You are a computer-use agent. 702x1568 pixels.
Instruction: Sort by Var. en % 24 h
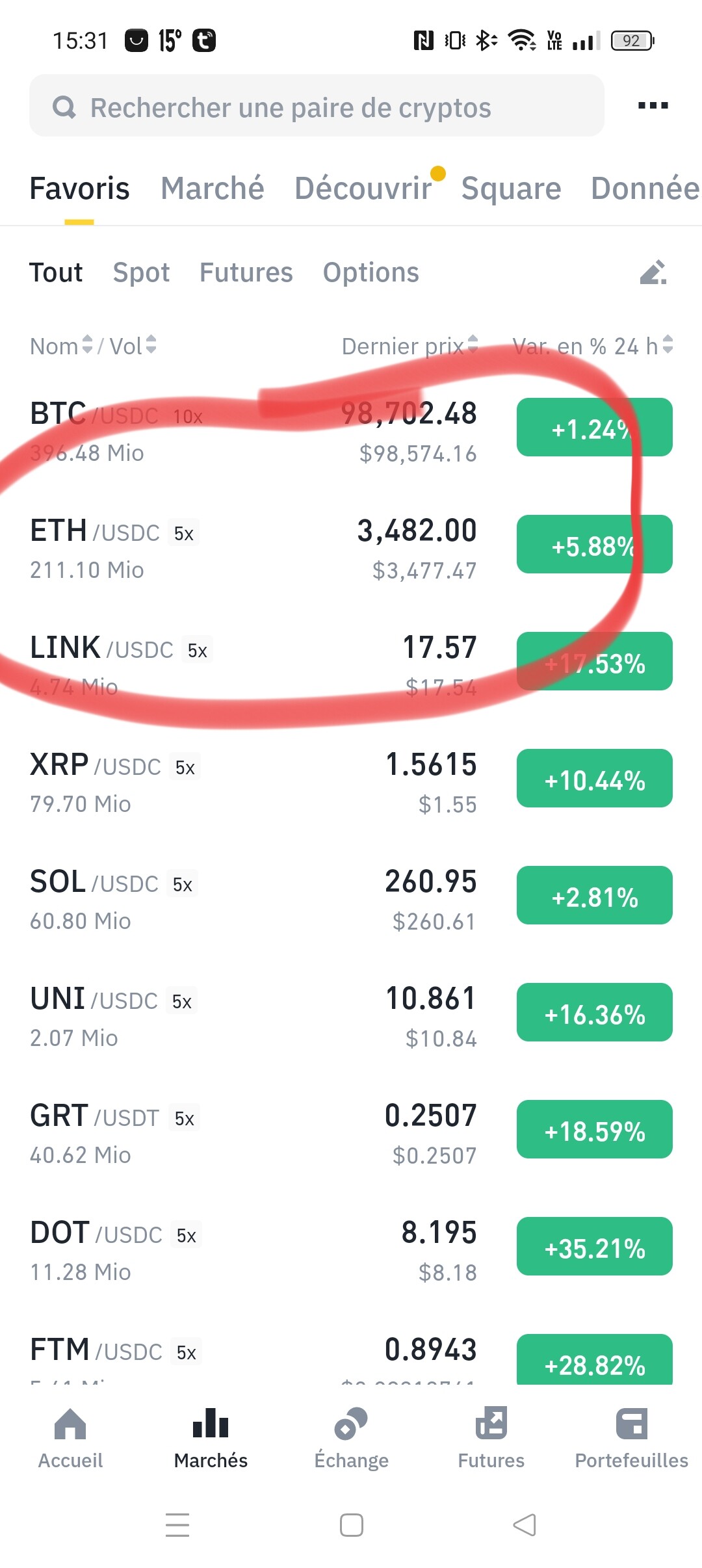[x=592, y=346]
